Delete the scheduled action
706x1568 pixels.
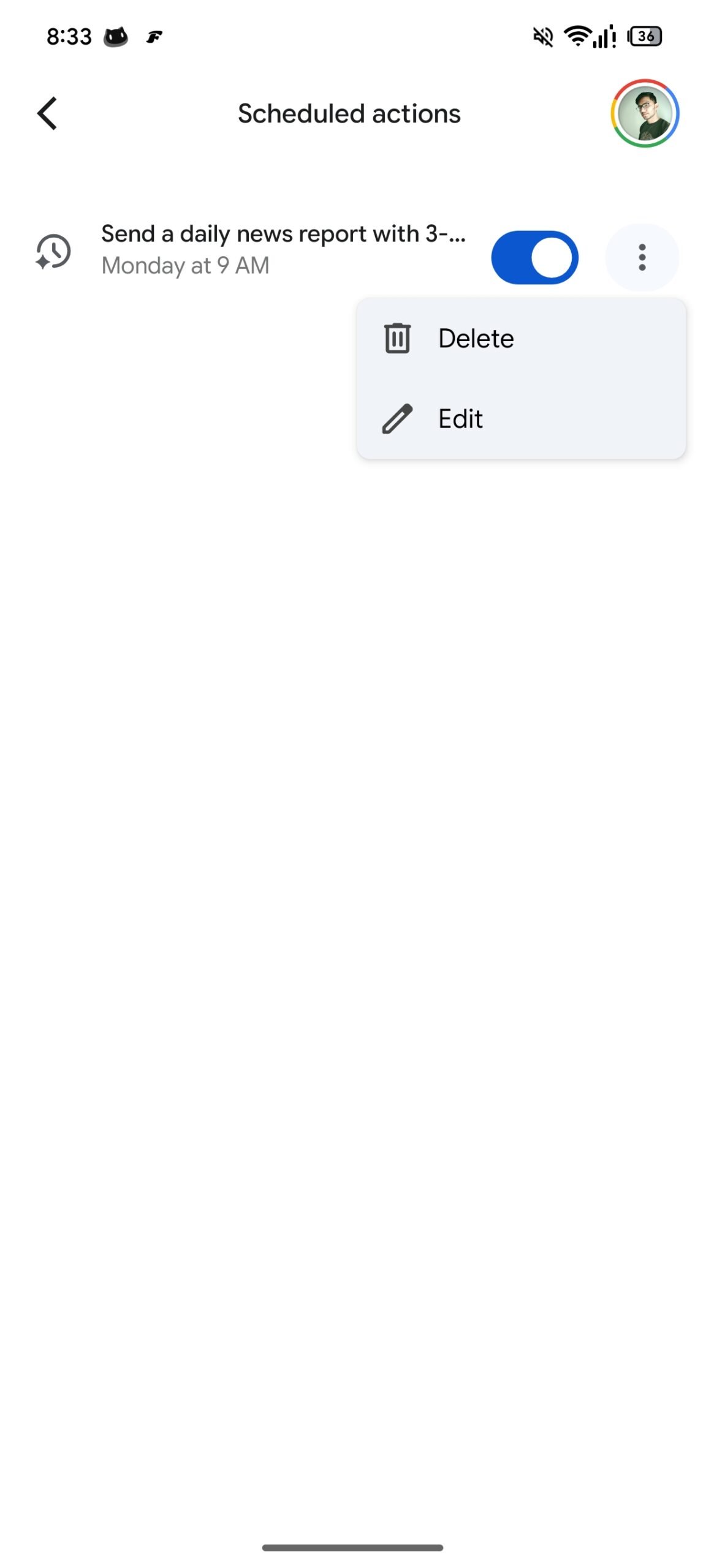click(476, 339)
